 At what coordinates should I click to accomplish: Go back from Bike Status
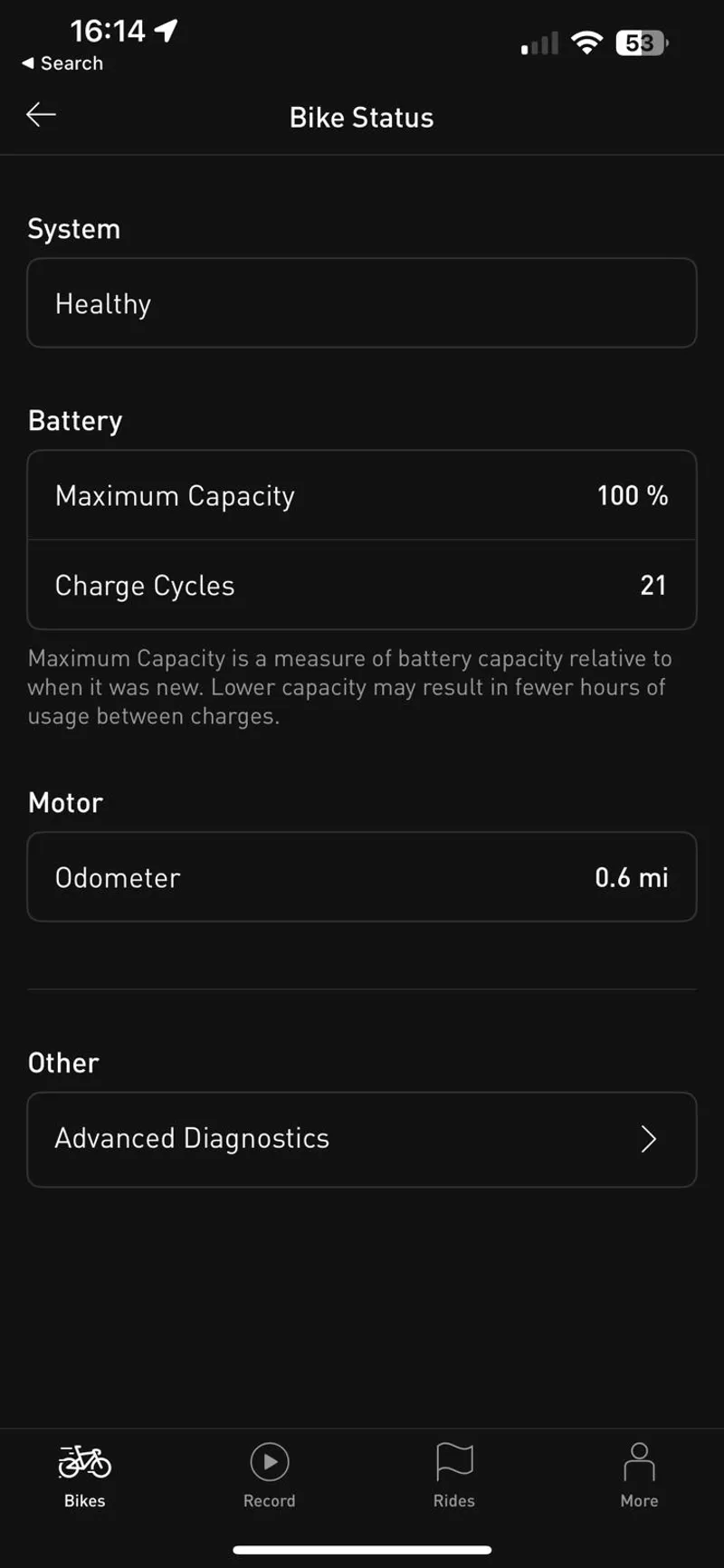[42, 115]
